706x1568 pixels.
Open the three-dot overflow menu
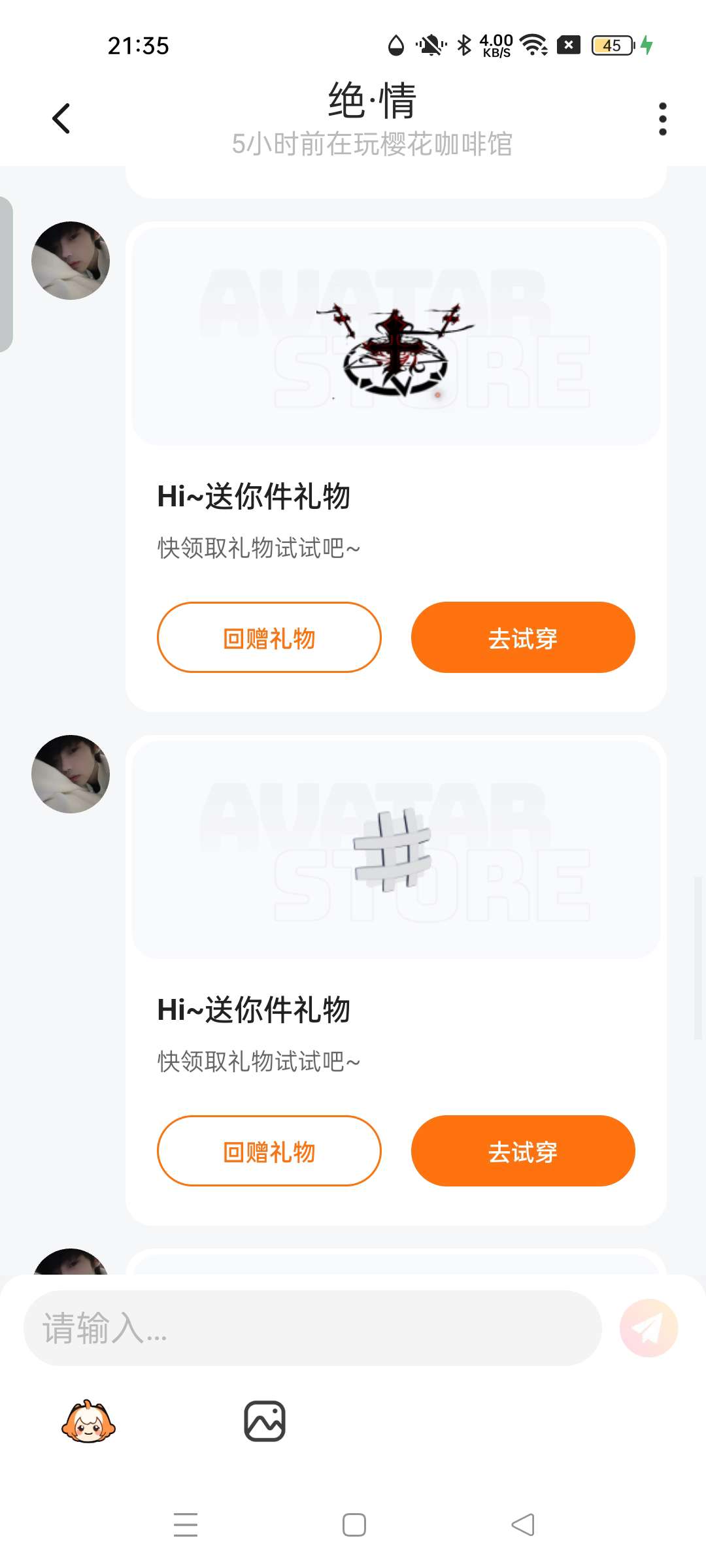662,119
